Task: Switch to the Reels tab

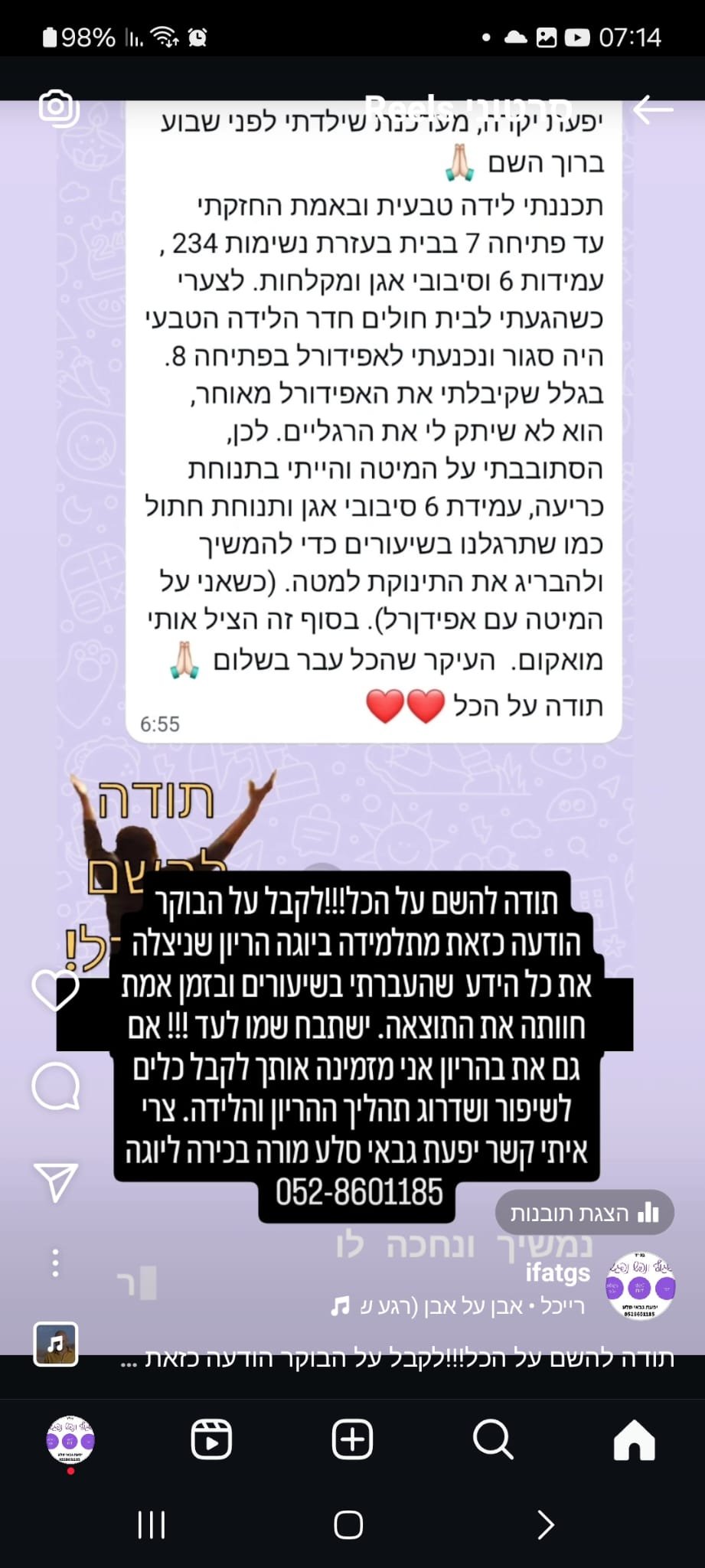Action: click(x=211, y=1441)
